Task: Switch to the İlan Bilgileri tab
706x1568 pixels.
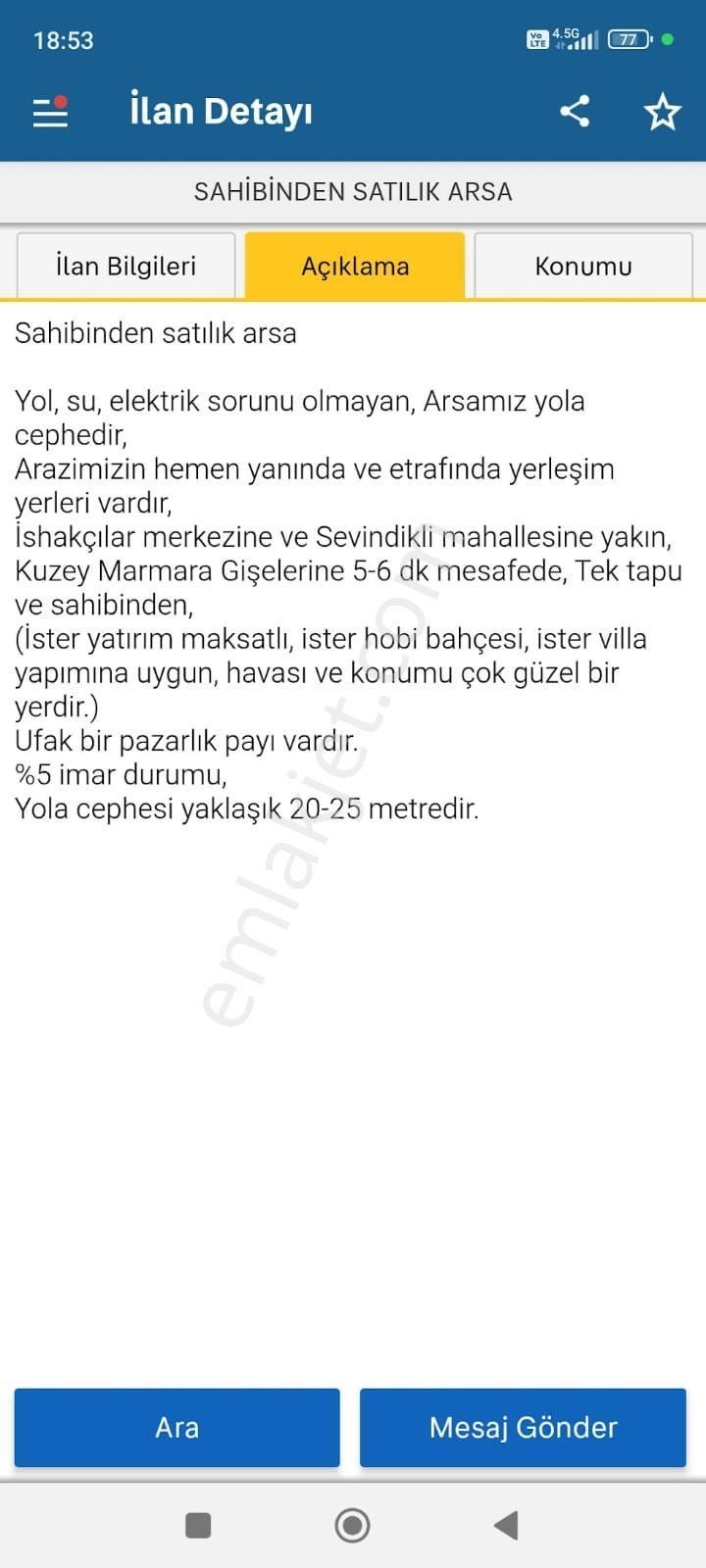Action: tap(126, 265)
